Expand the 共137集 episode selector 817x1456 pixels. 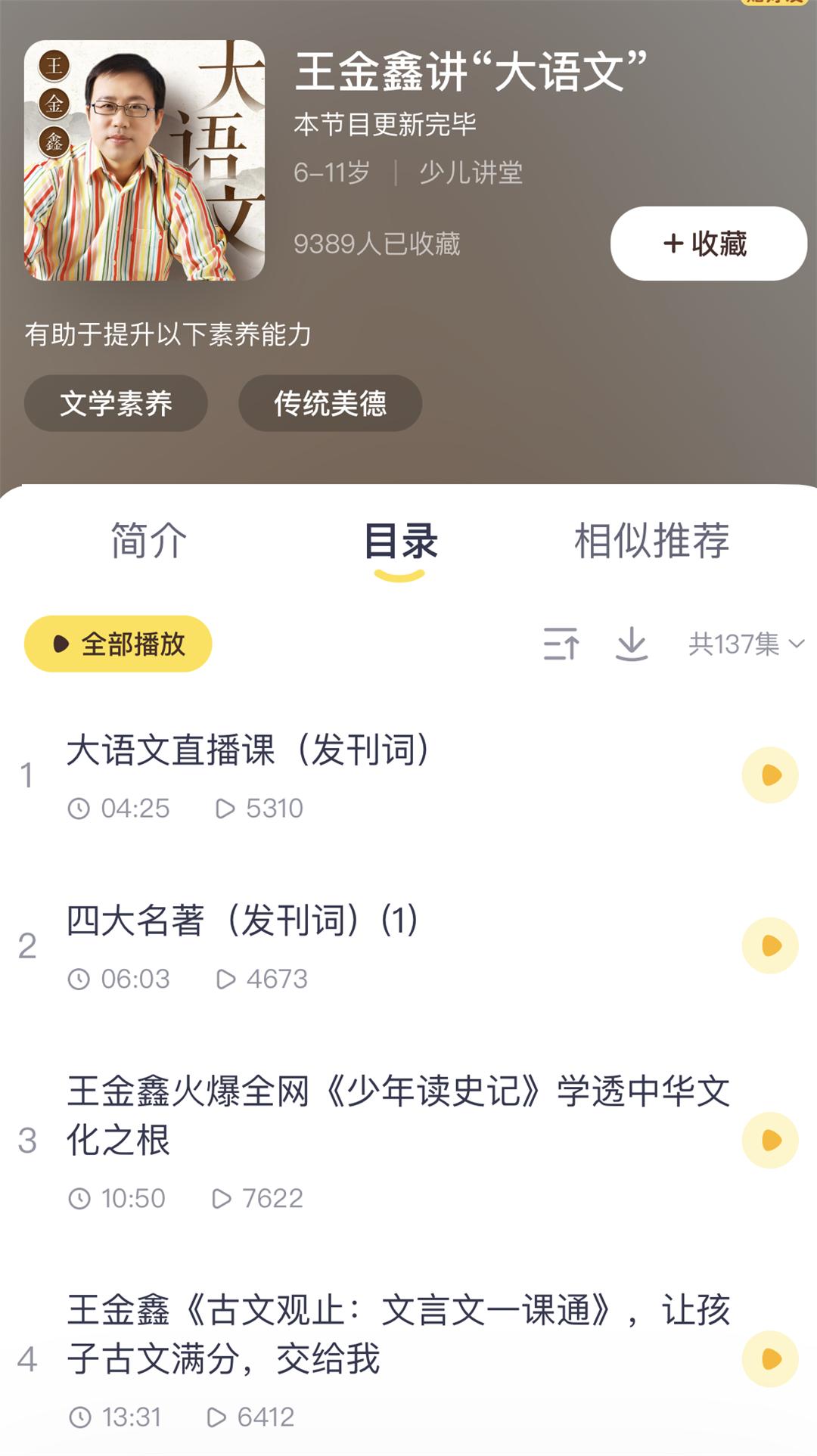745,644
